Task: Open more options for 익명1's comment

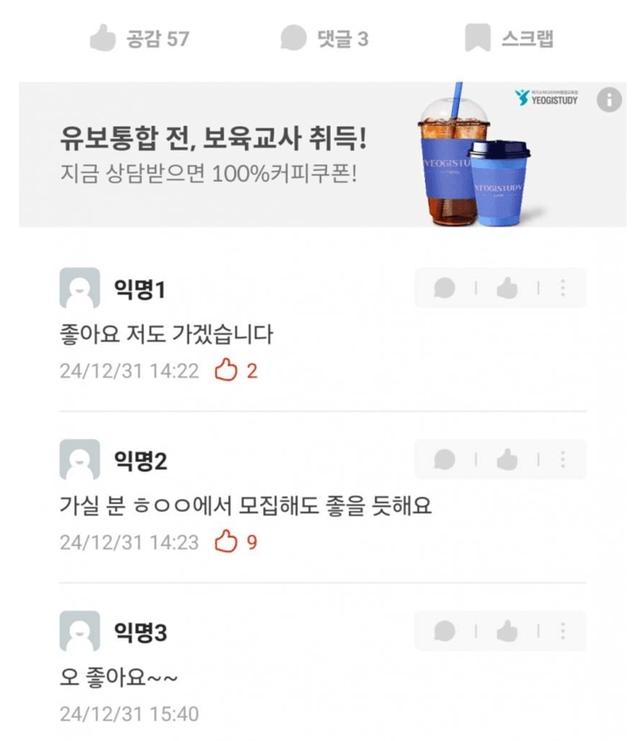Action: pos(563,288)
